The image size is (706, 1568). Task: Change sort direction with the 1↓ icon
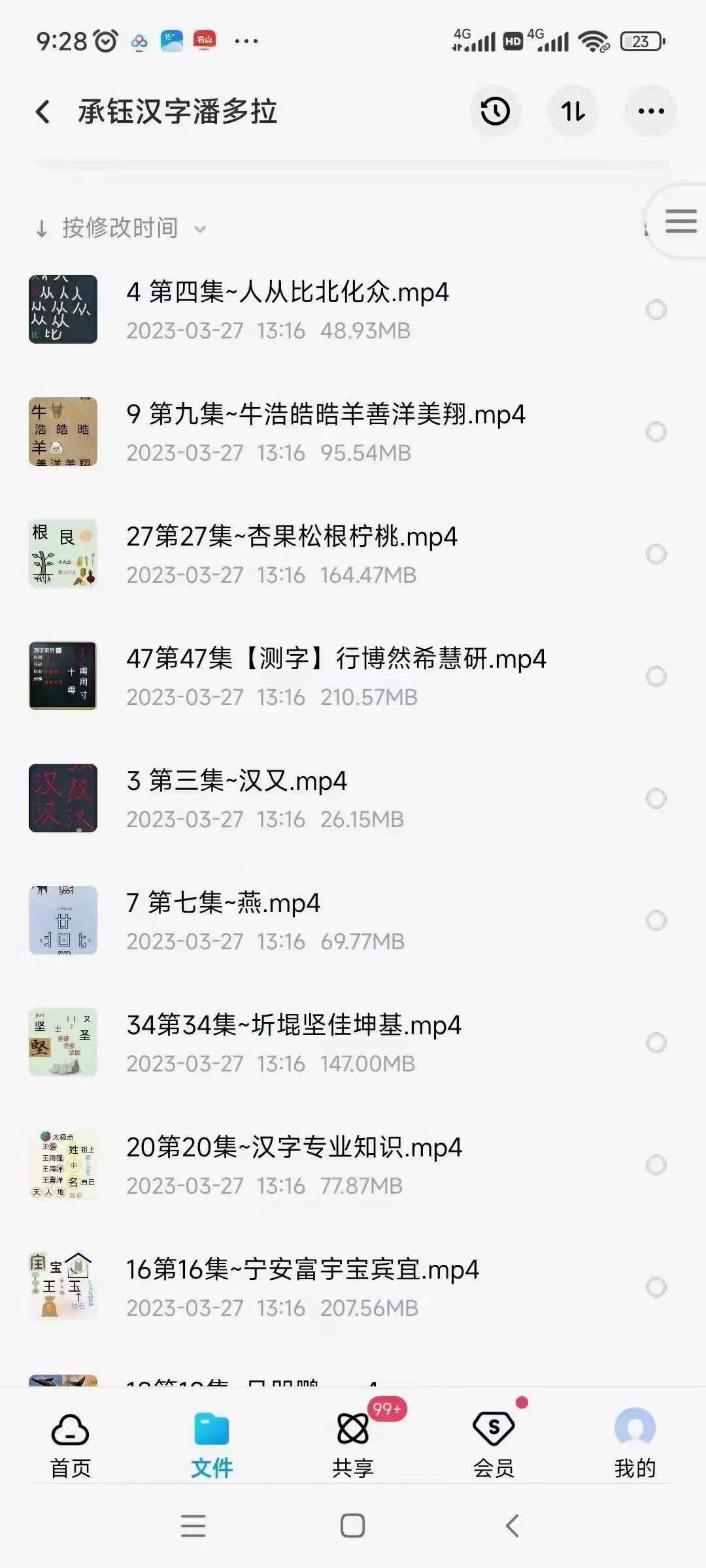(x=573, y=112)
